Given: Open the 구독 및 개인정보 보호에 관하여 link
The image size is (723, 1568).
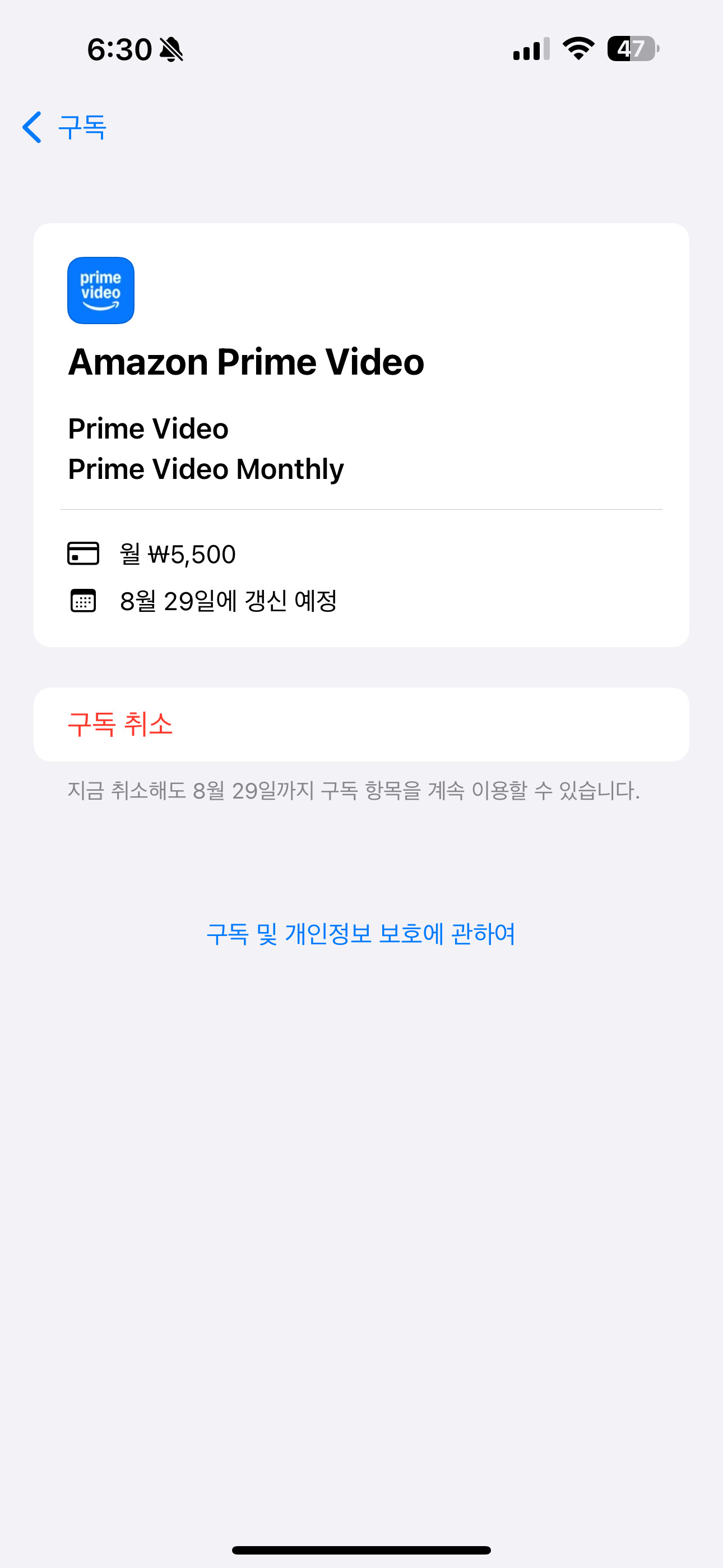Looking at the screenshot, I should point(361,934).
